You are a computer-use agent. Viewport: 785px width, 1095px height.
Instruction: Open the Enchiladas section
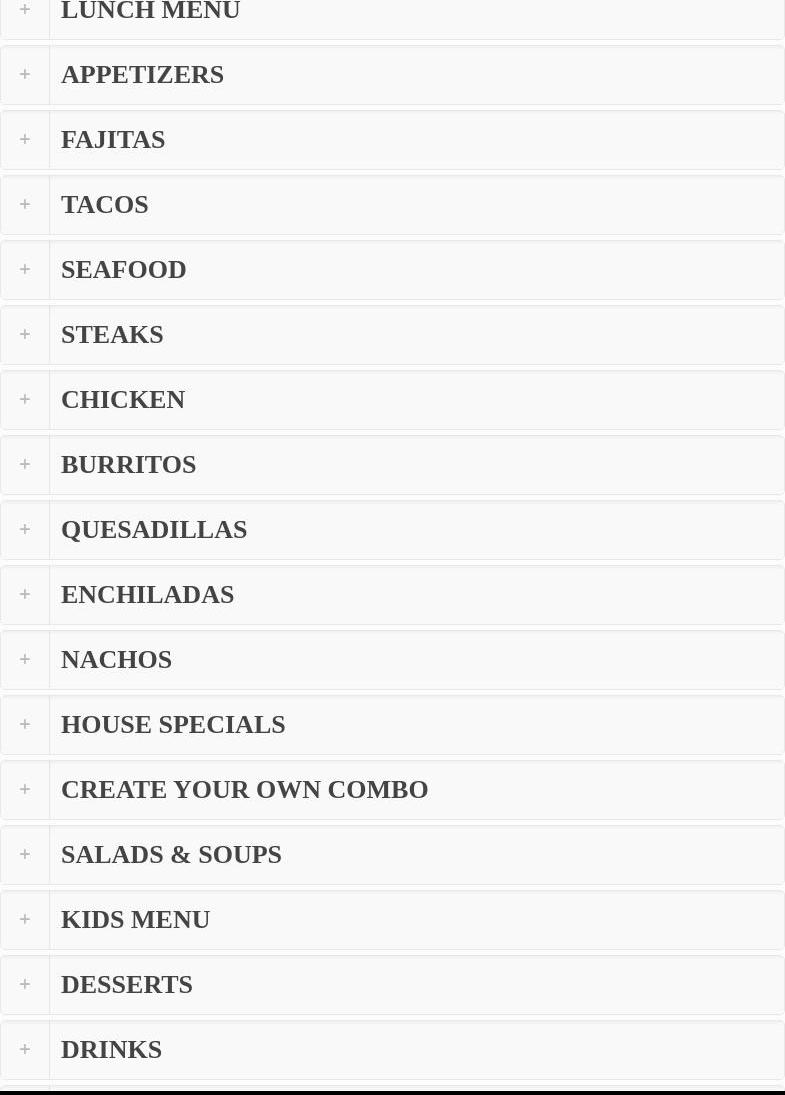[x=148, y=595]
